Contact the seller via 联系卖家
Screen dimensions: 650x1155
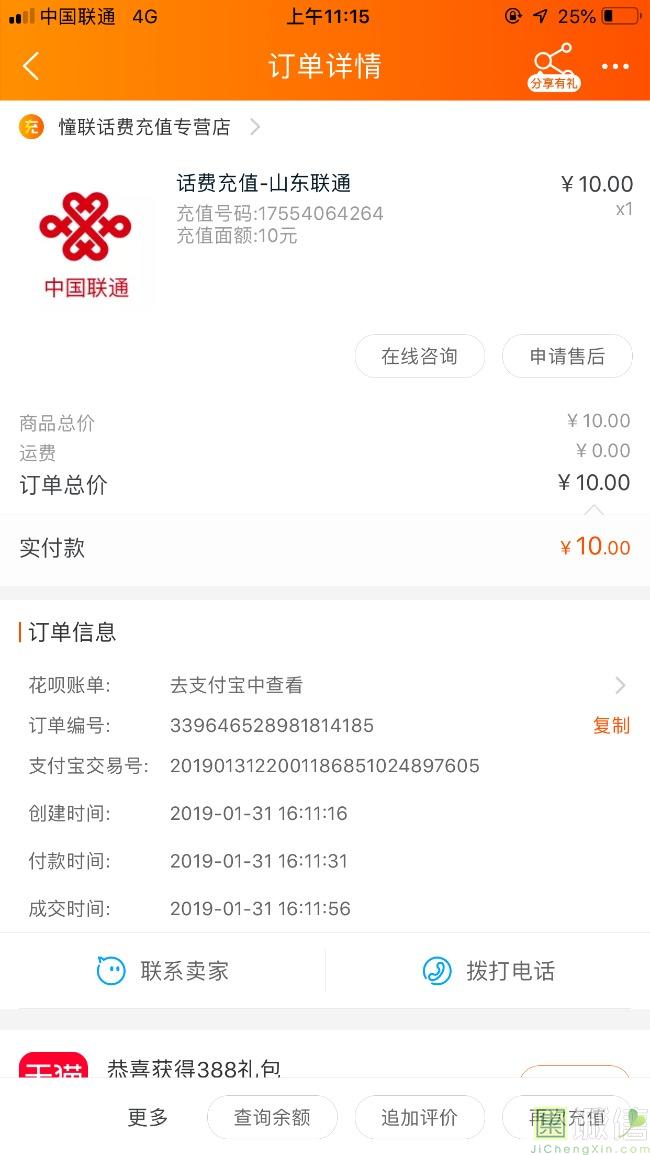[163, 970]
